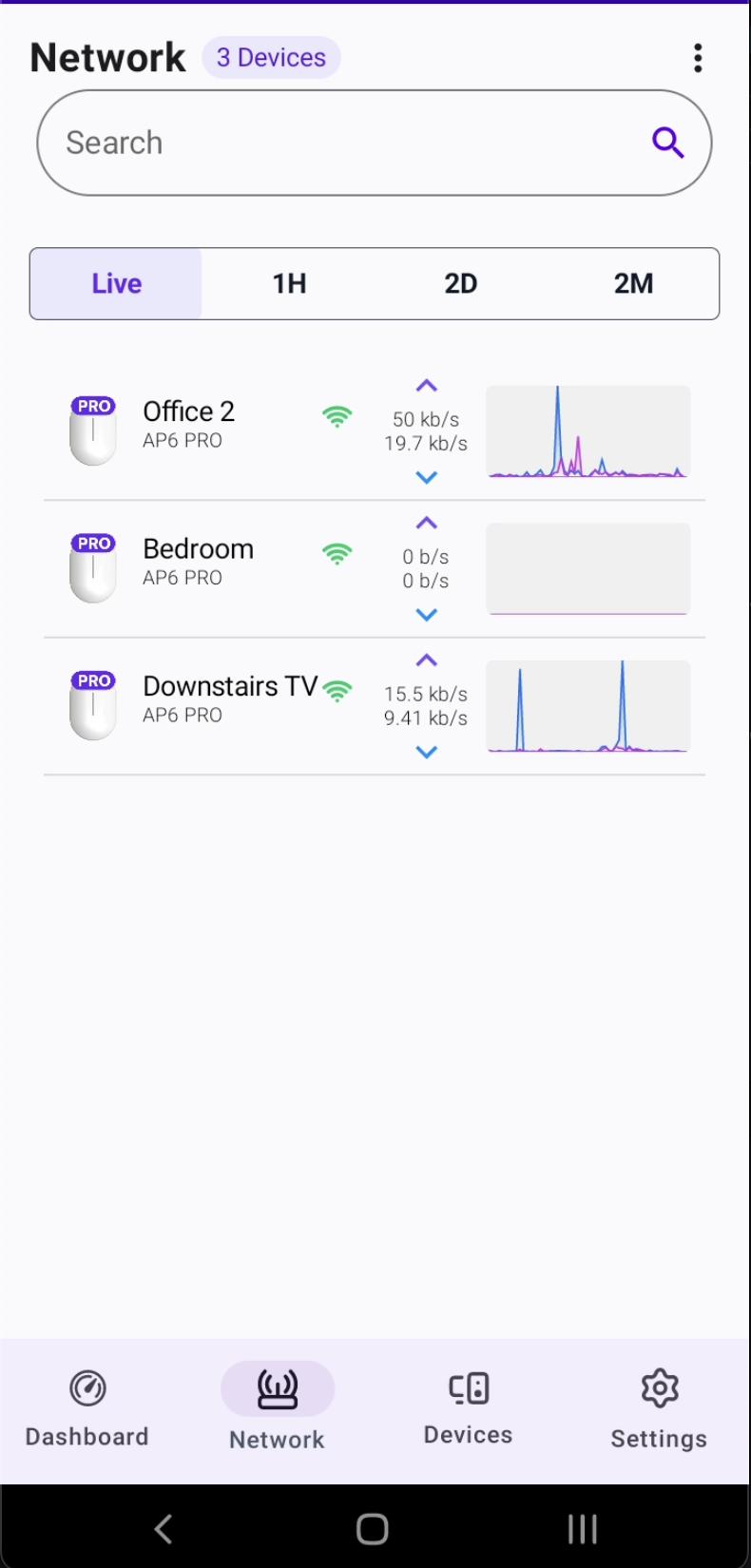Viewport: 751px width, 1568px height.
Task: Switch to the Devices tab
Action: (x=469, y=1408)
